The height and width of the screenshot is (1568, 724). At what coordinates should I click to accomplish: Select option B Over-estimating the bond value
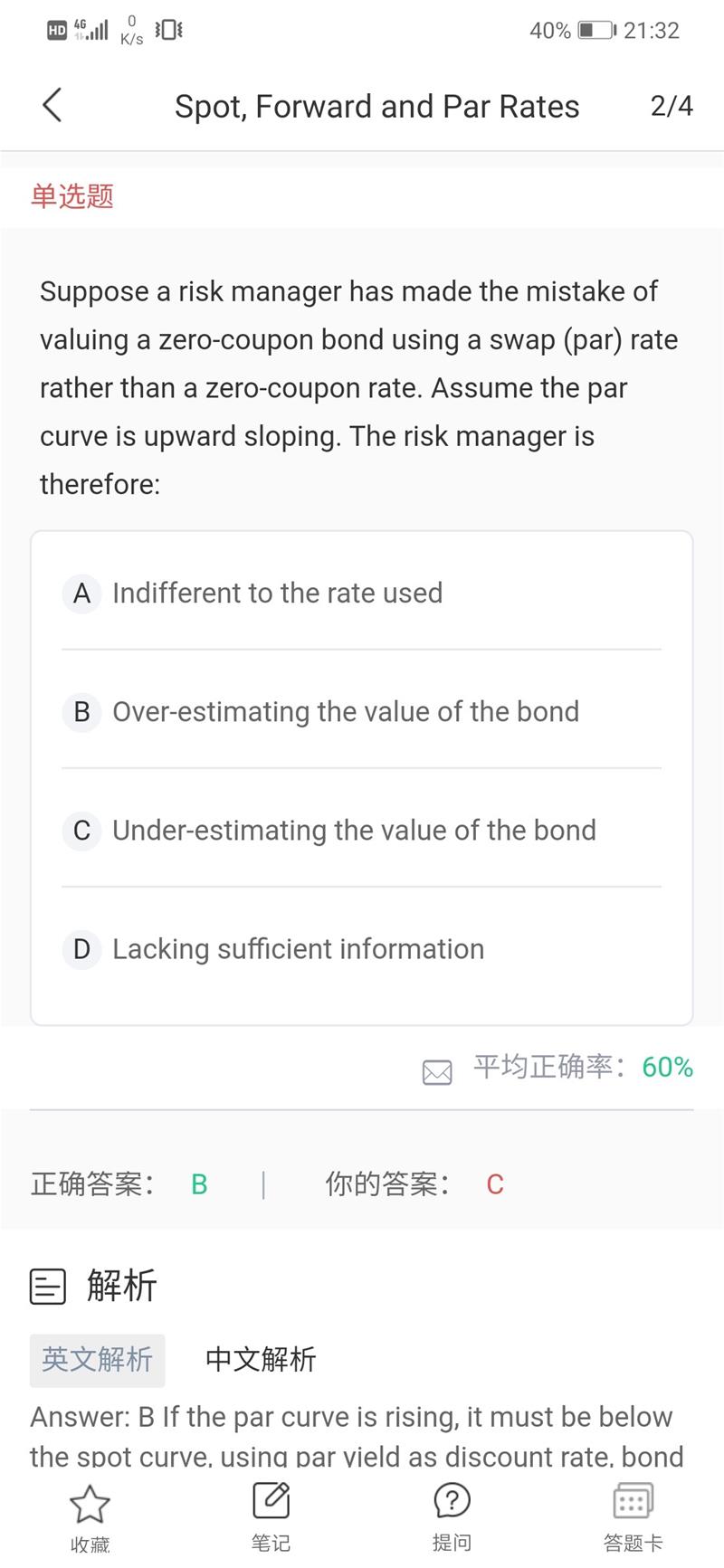pos(345,712)
